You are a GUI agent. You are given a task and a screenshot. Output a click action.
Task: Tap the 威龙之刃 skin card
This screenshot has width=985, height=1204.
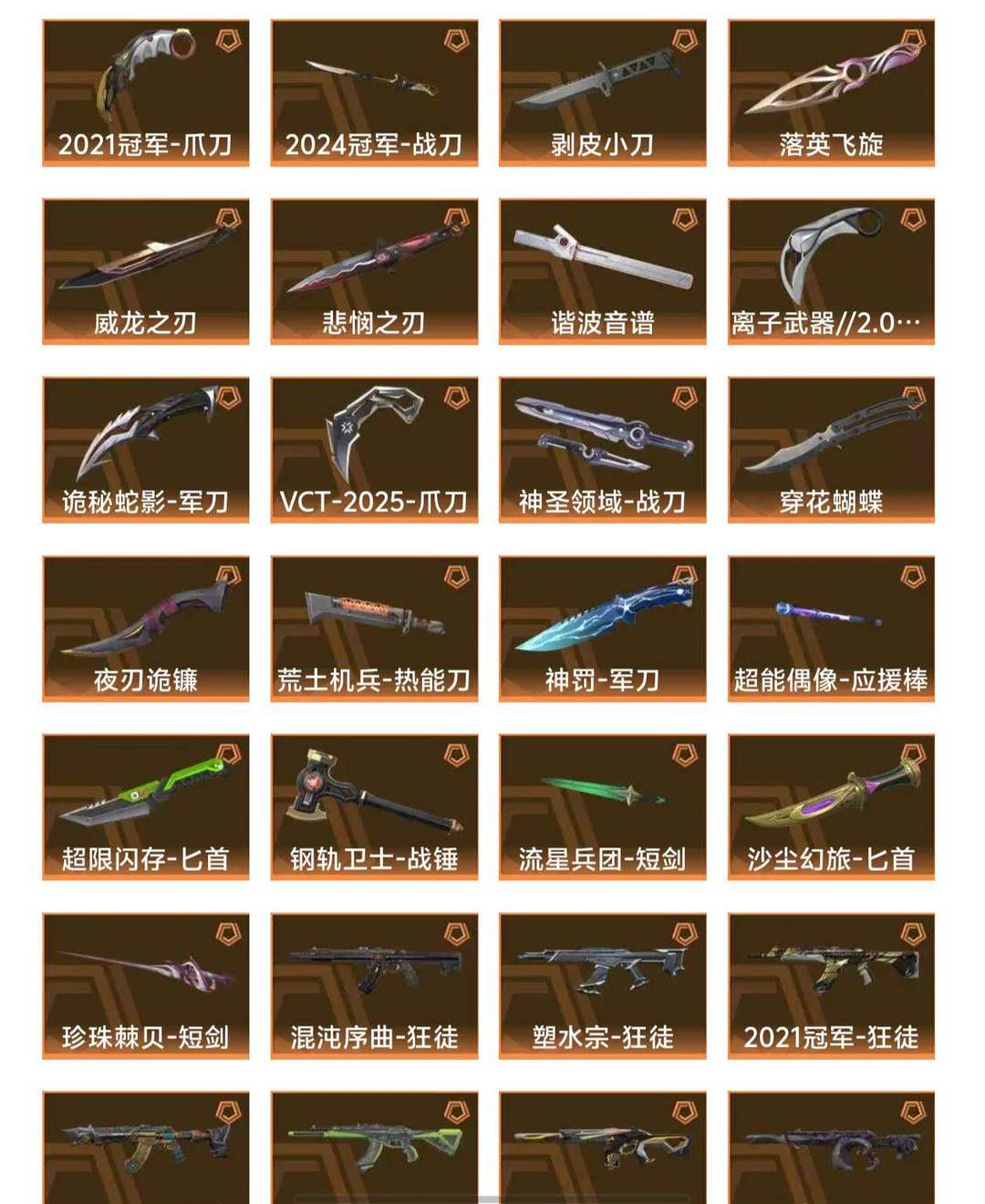click(x=146, y=272)
